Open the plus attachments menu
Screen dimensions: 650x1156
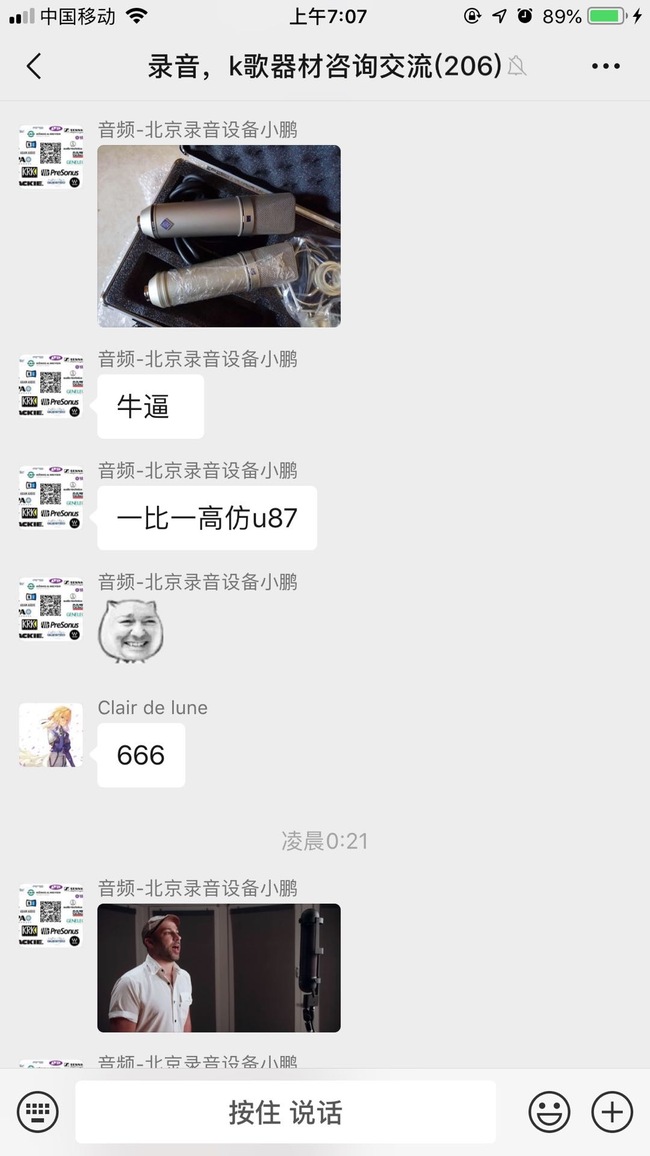612,1111
